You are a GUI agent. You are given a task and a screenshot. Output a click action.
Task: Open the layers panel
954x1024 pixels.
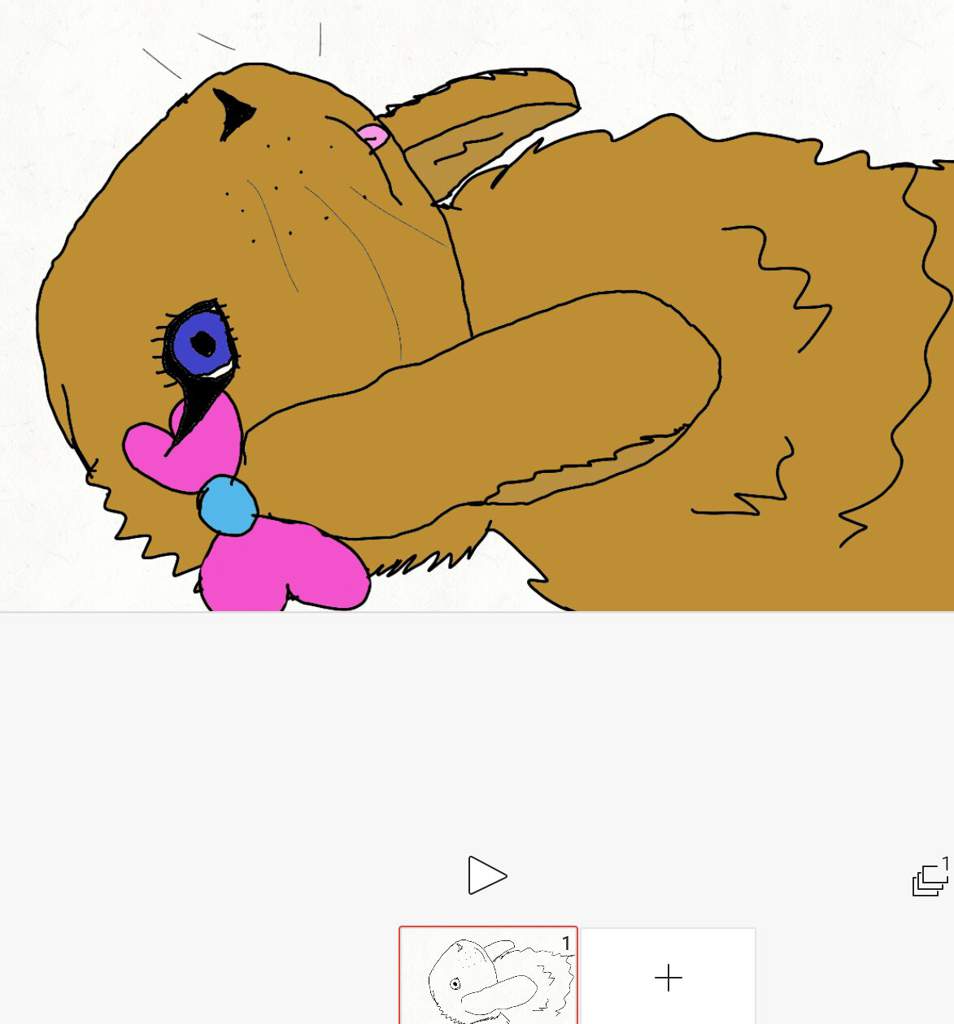coord(929,879)
